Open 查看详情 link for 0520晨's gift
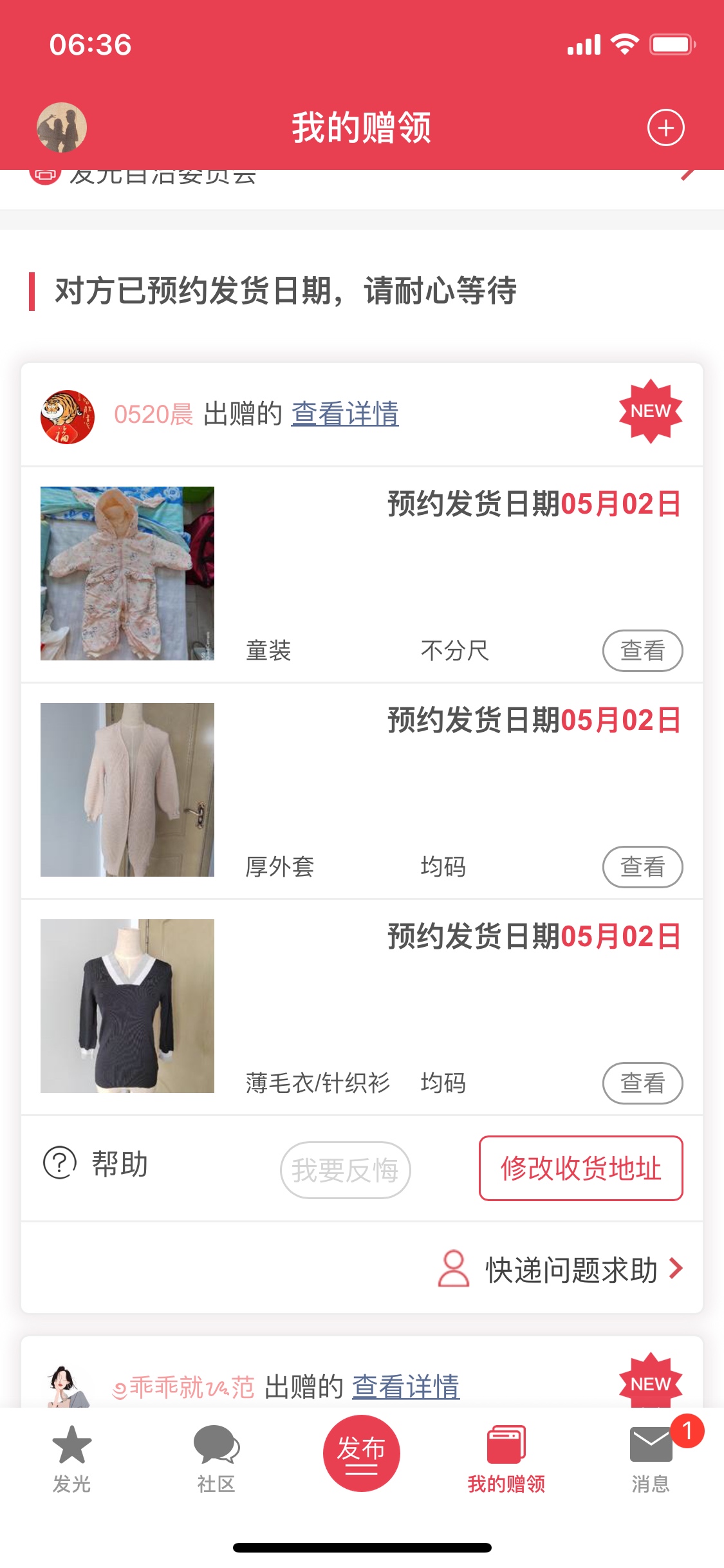This screenshot has width=724, height=1568. [x=345, y=414]
